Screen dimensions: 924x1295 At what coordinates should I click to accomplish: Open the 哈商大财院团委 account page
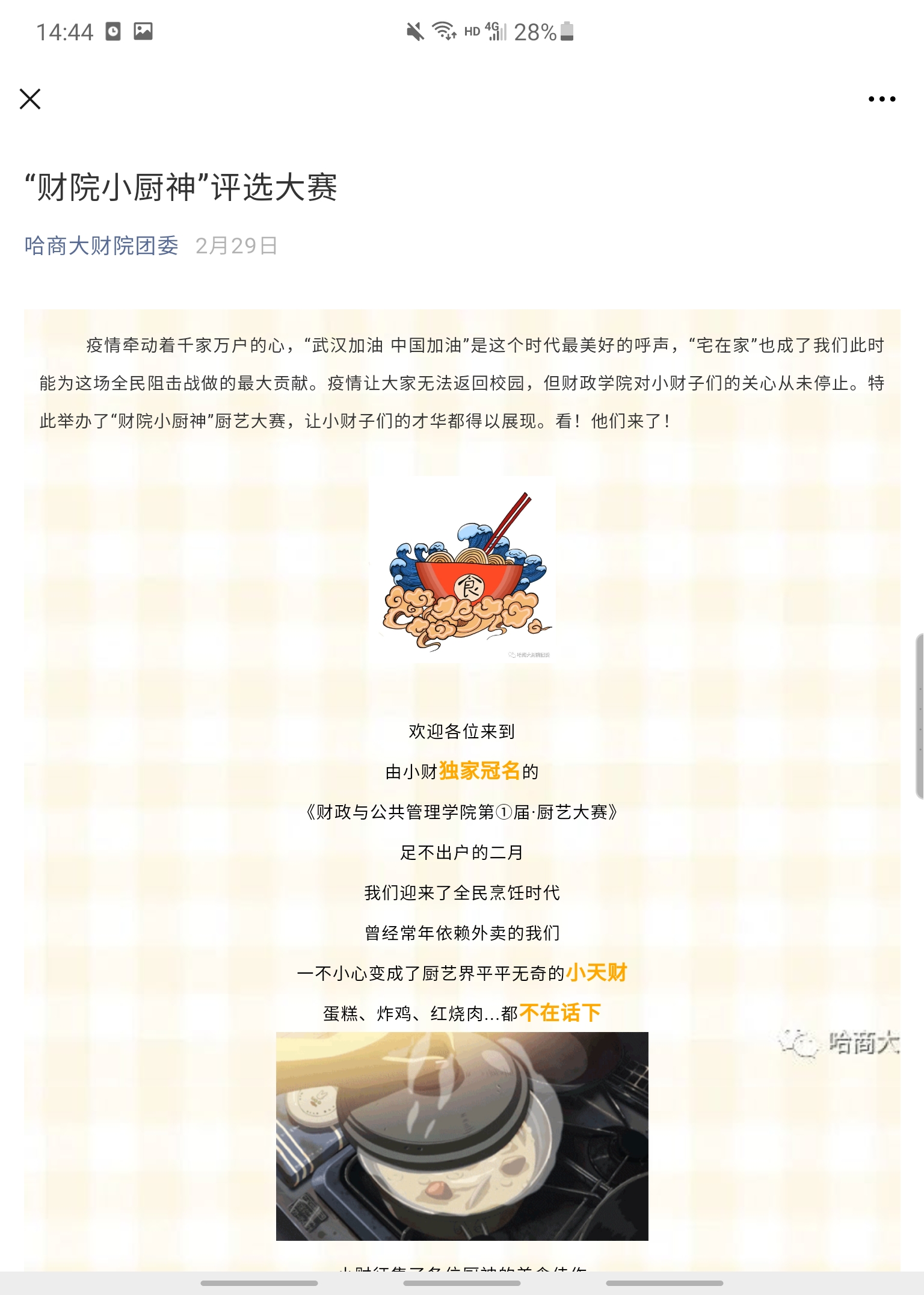coord(101,246)
